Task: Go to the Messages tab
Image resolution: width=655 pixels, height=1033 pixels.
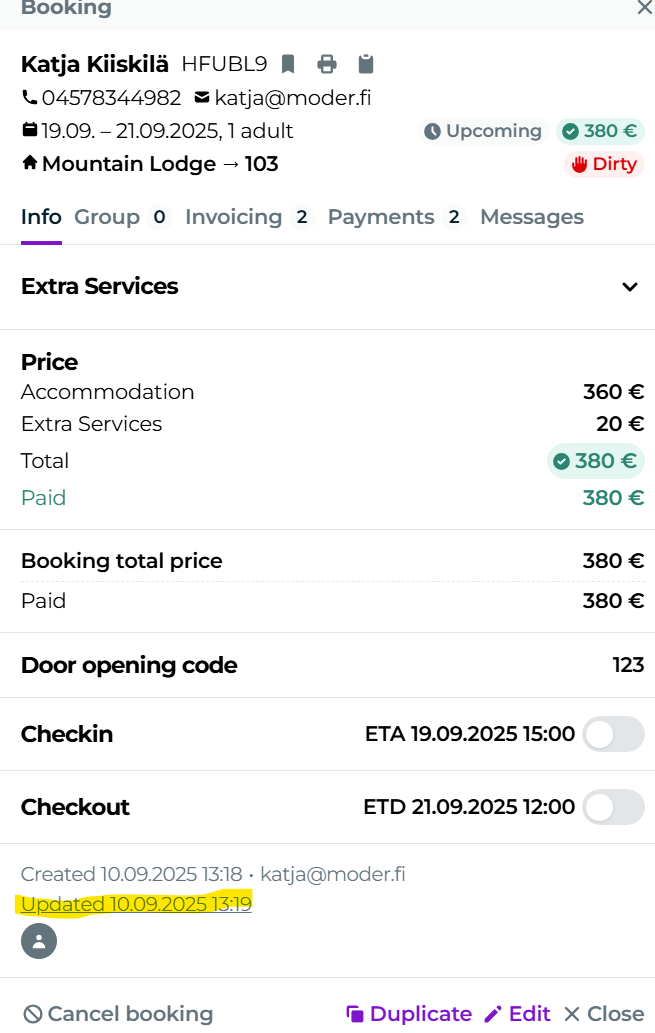Action: pos(531,217)
